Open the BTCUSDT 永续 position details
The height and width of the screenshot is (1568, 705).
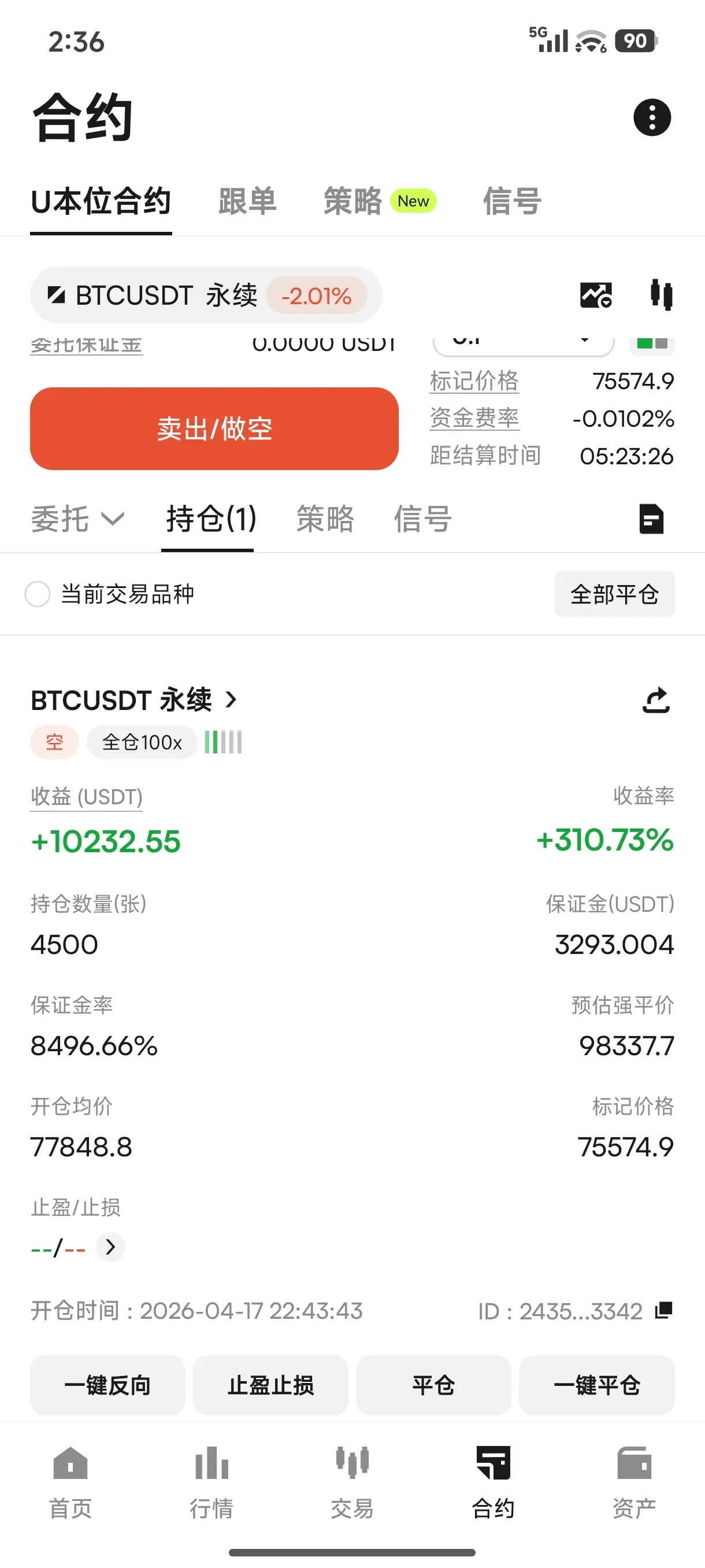point(134,700)
